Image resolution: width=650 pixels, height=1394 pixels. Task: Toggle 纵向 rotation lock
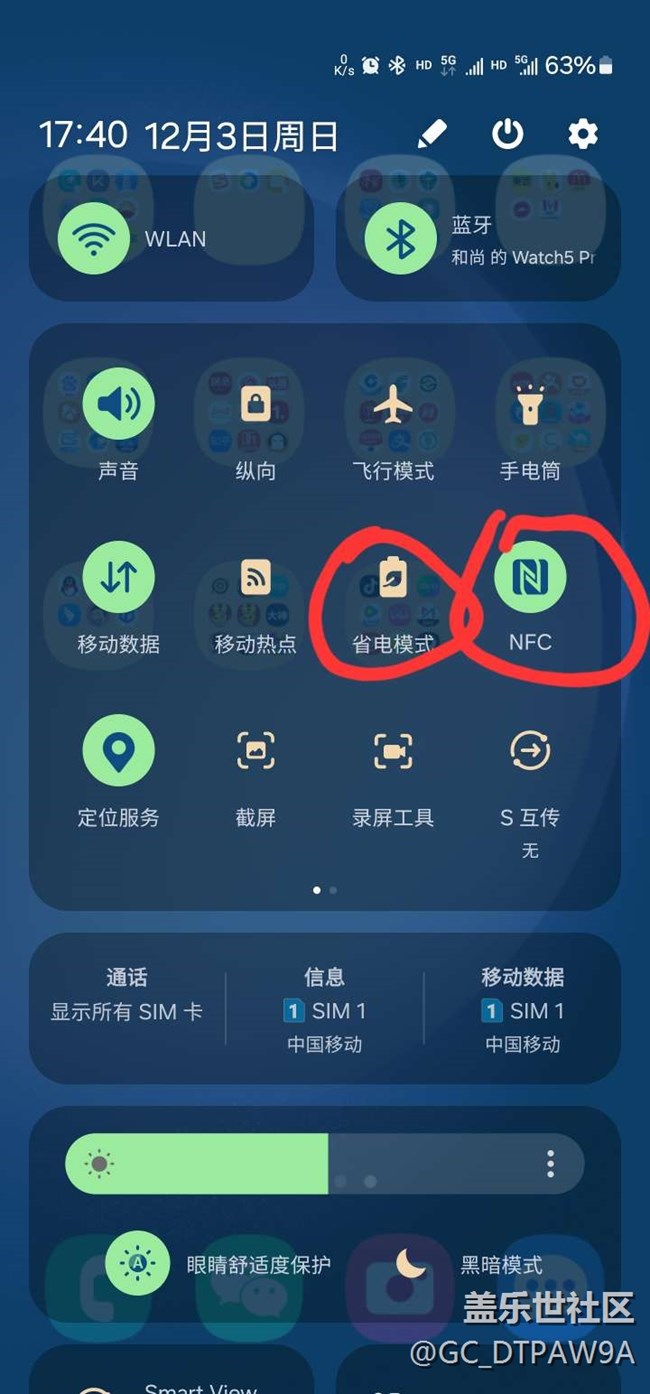255,405
